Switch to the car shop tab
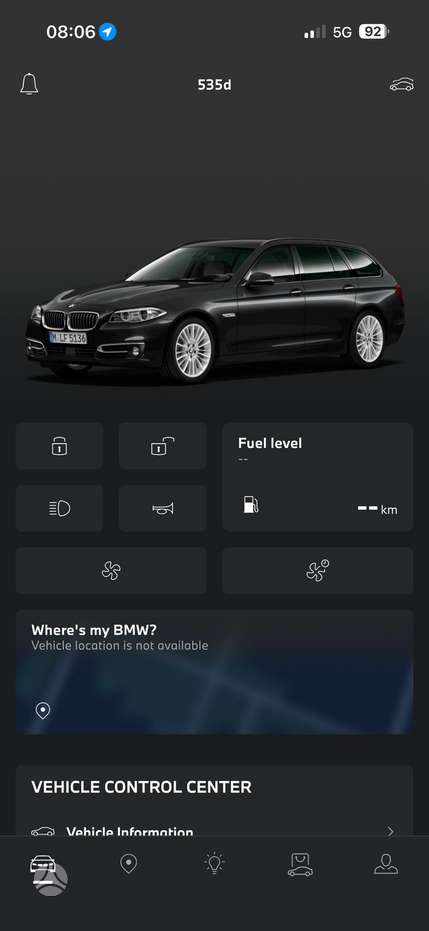Screen dimensions: 429x931 point(300,864)
